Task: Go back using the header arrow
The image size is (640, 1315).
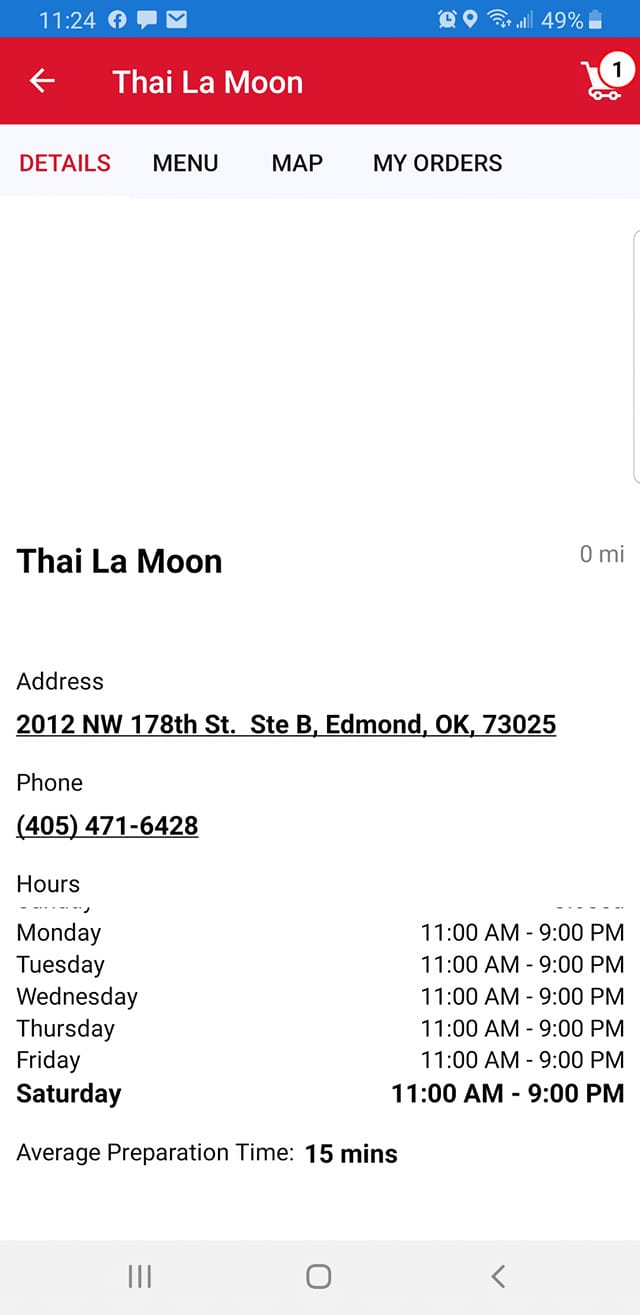Action: (42, 81)
